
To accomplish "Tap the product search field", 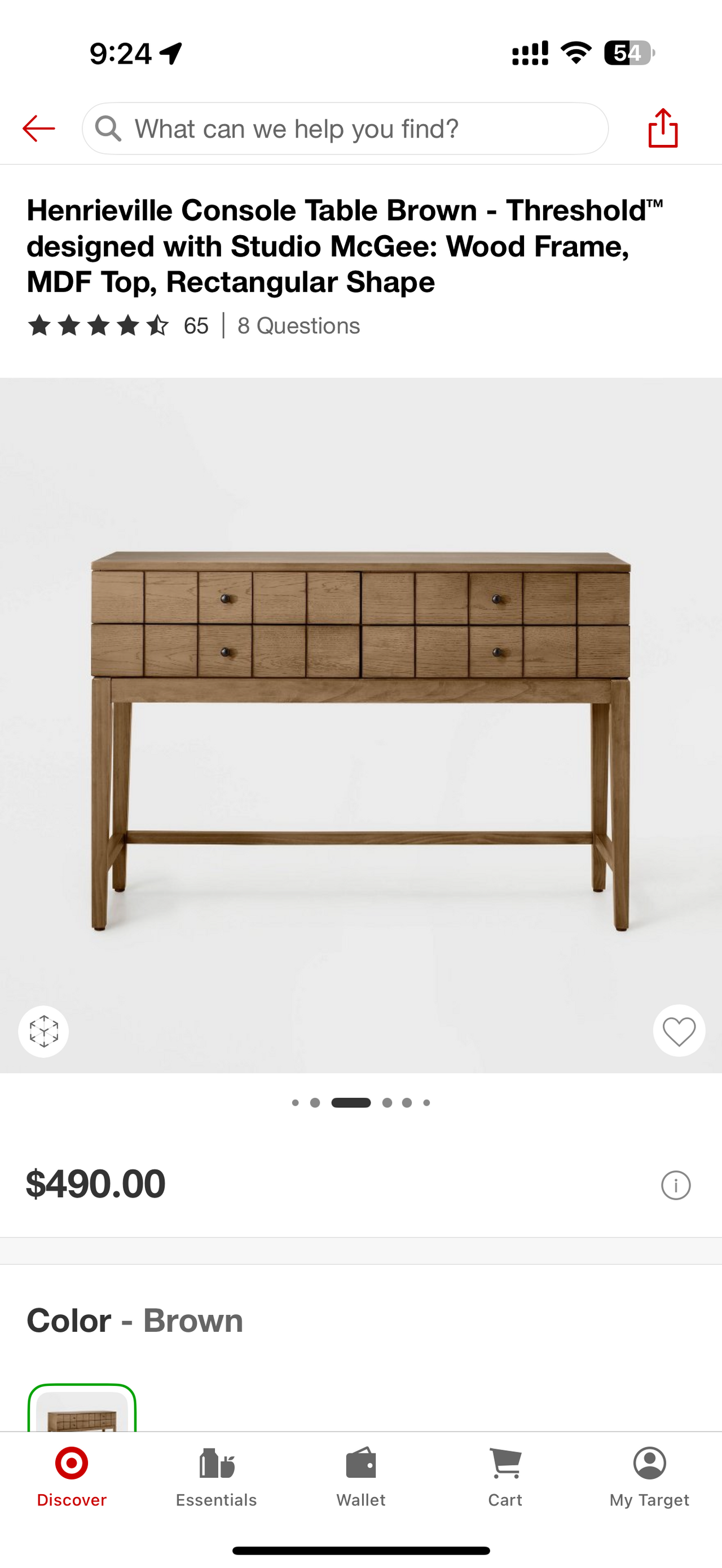I will coord(345,129).
